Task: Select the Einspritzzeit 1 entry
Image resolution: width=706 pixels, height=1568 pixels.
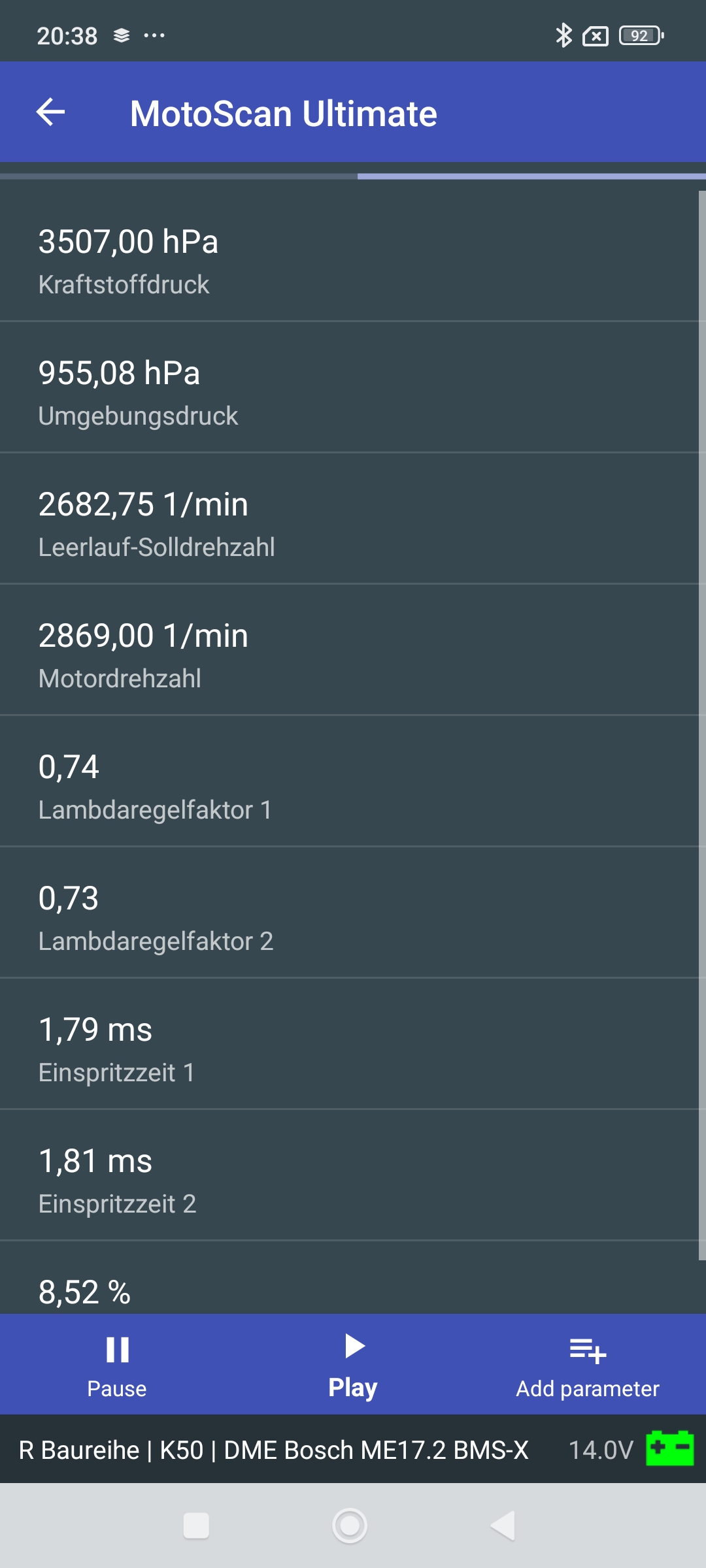Action: 350,1044
